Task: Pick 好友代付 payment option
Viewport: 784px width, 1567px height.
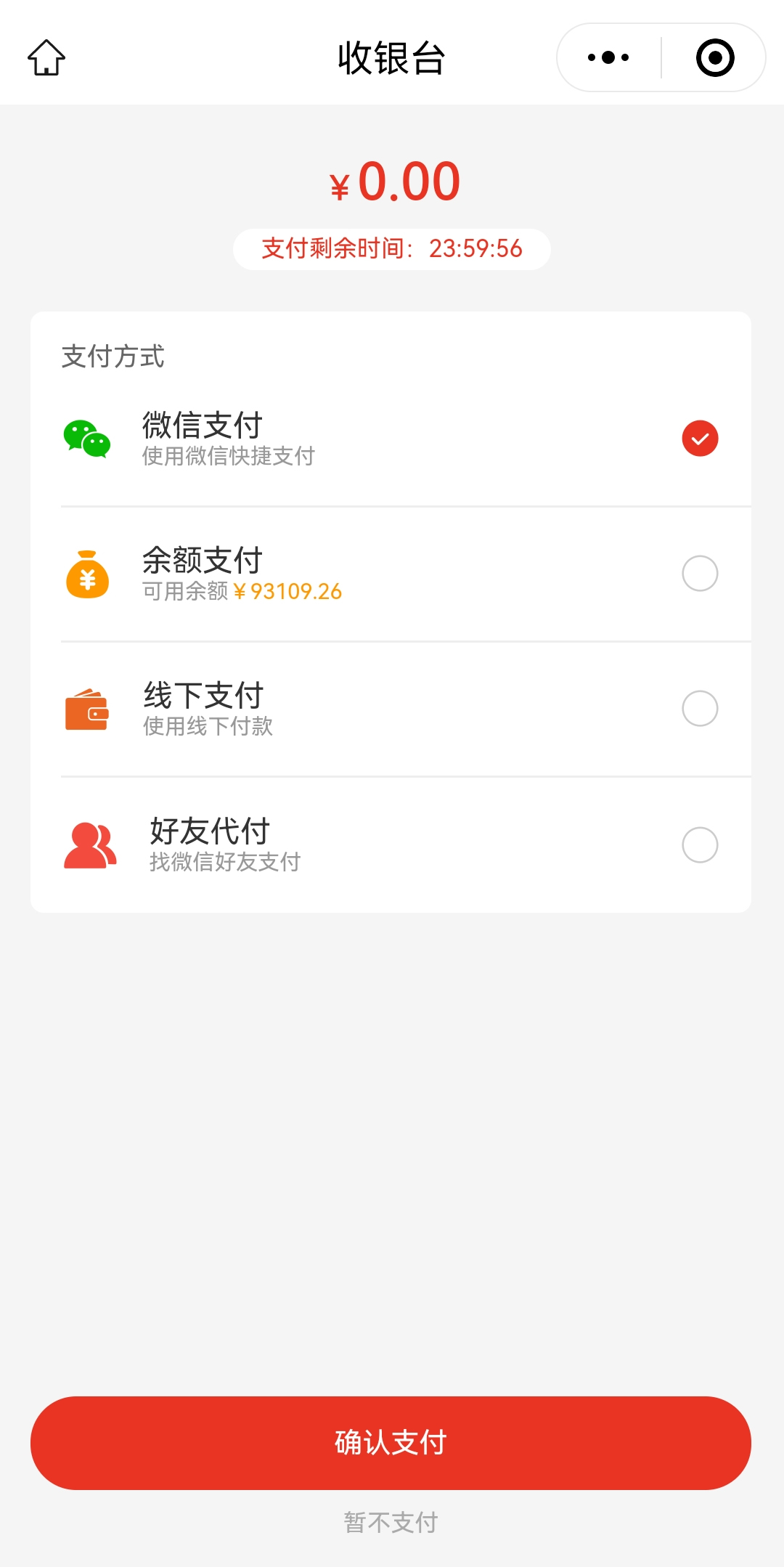Action: 391,844
